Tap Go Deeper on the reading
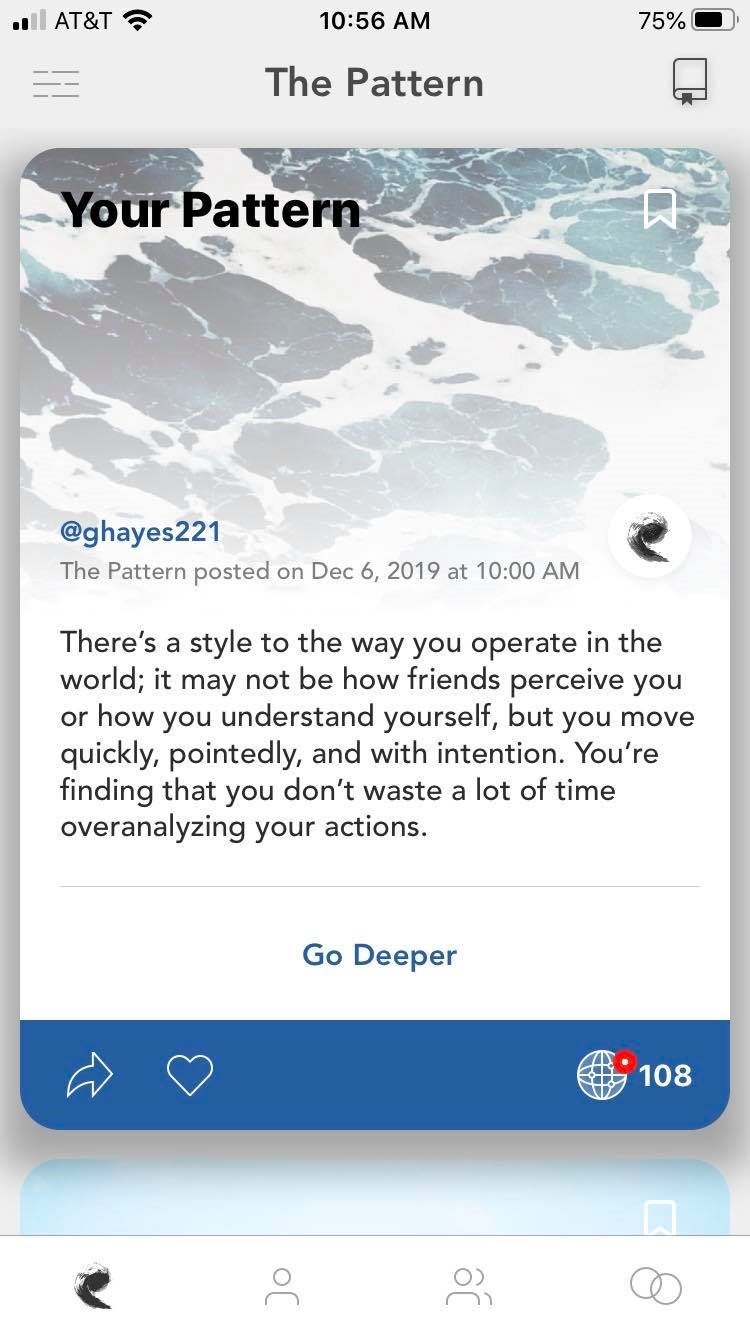 (x=378, y=955)
